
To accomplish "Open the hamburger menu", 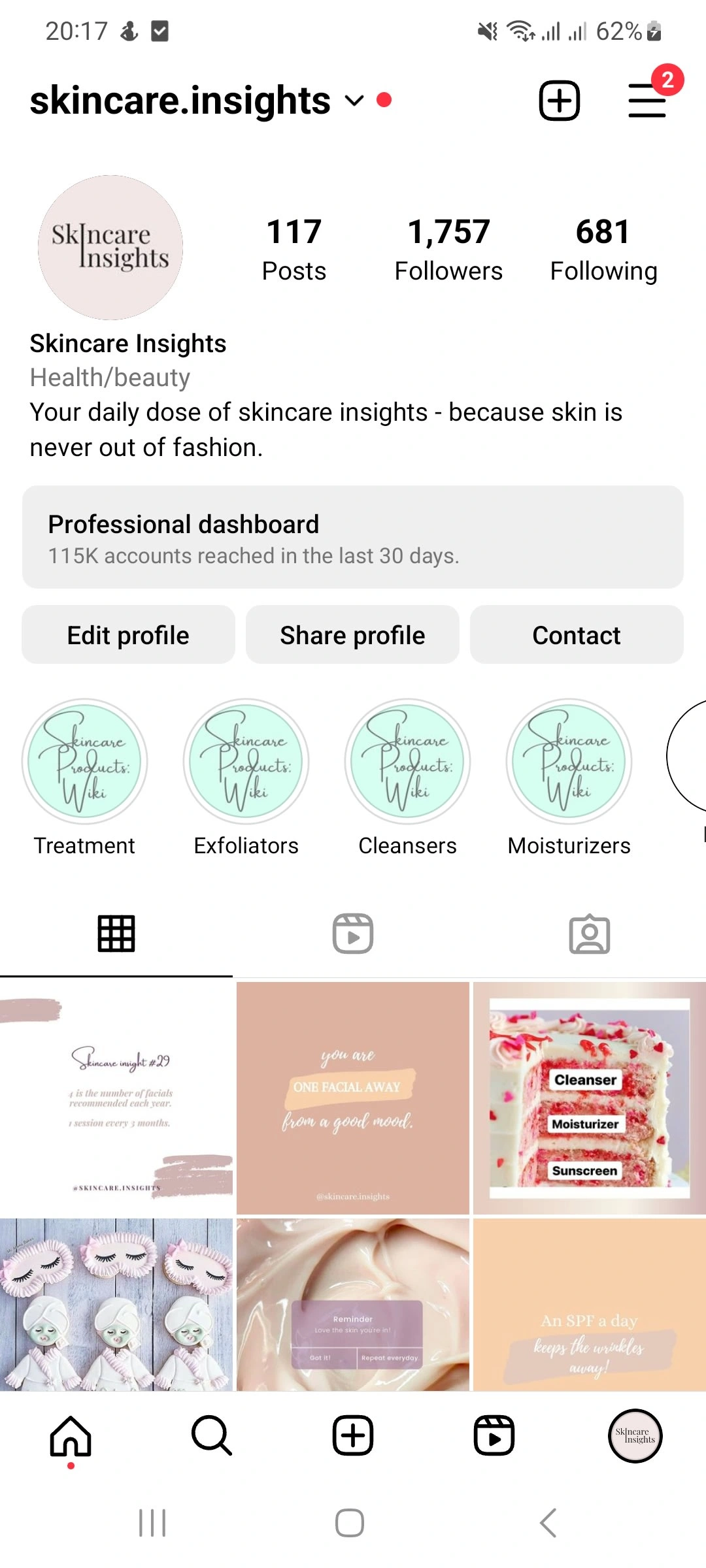I will click(647, 101).
